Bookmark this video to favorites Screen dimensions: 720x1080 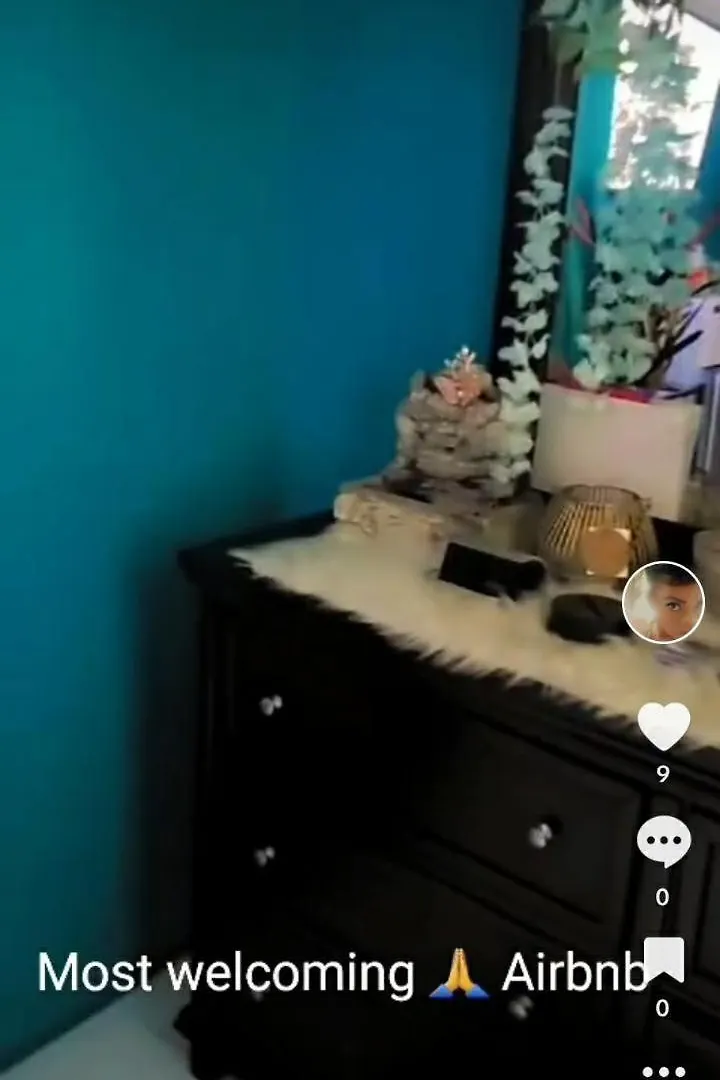(x=663, y=959)
